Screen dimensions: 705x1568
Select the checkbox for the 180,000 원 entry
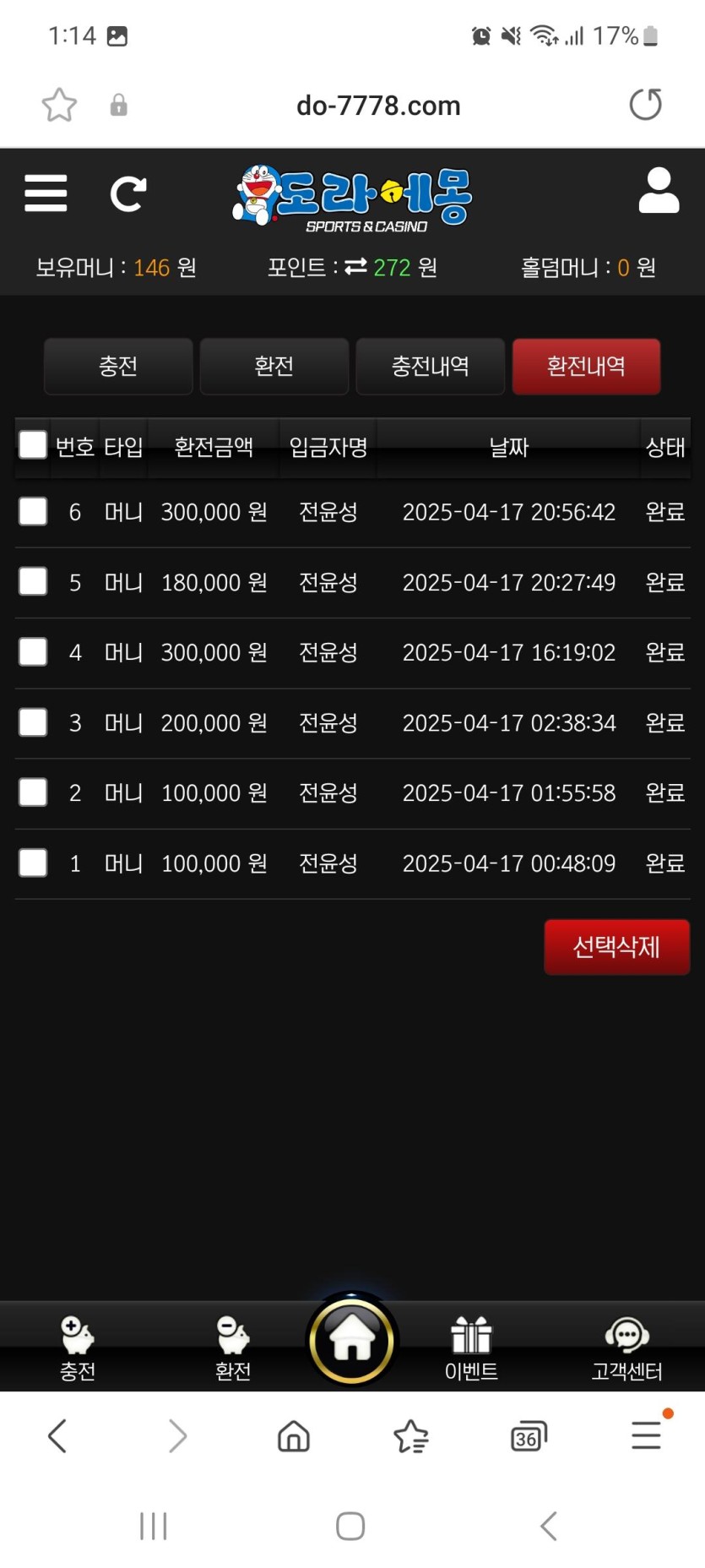pos(33,581)
